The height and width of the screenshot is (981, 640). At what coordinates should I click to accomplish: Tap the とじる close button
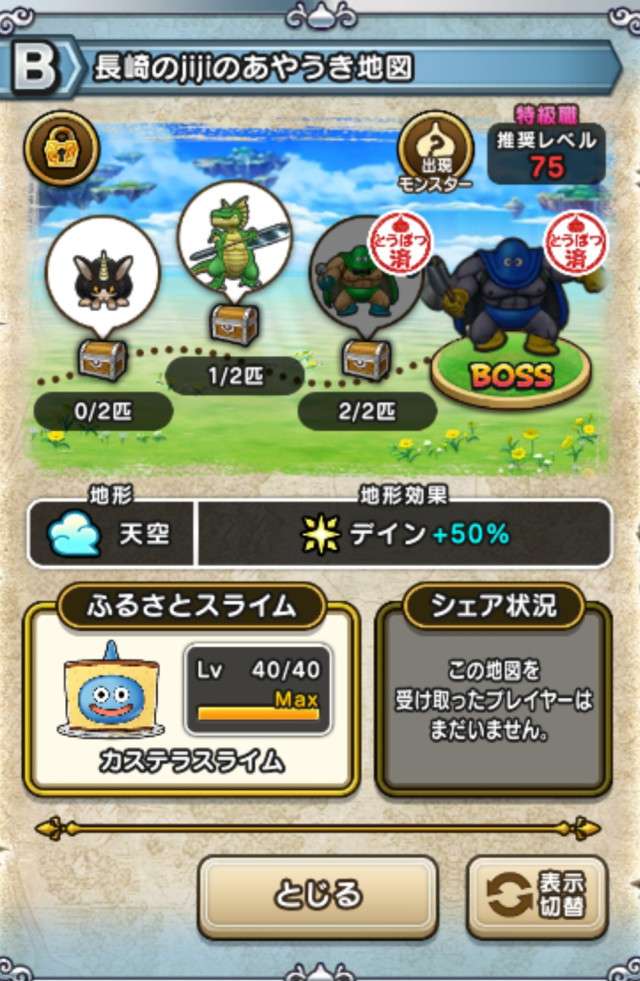tap(317, 895)
